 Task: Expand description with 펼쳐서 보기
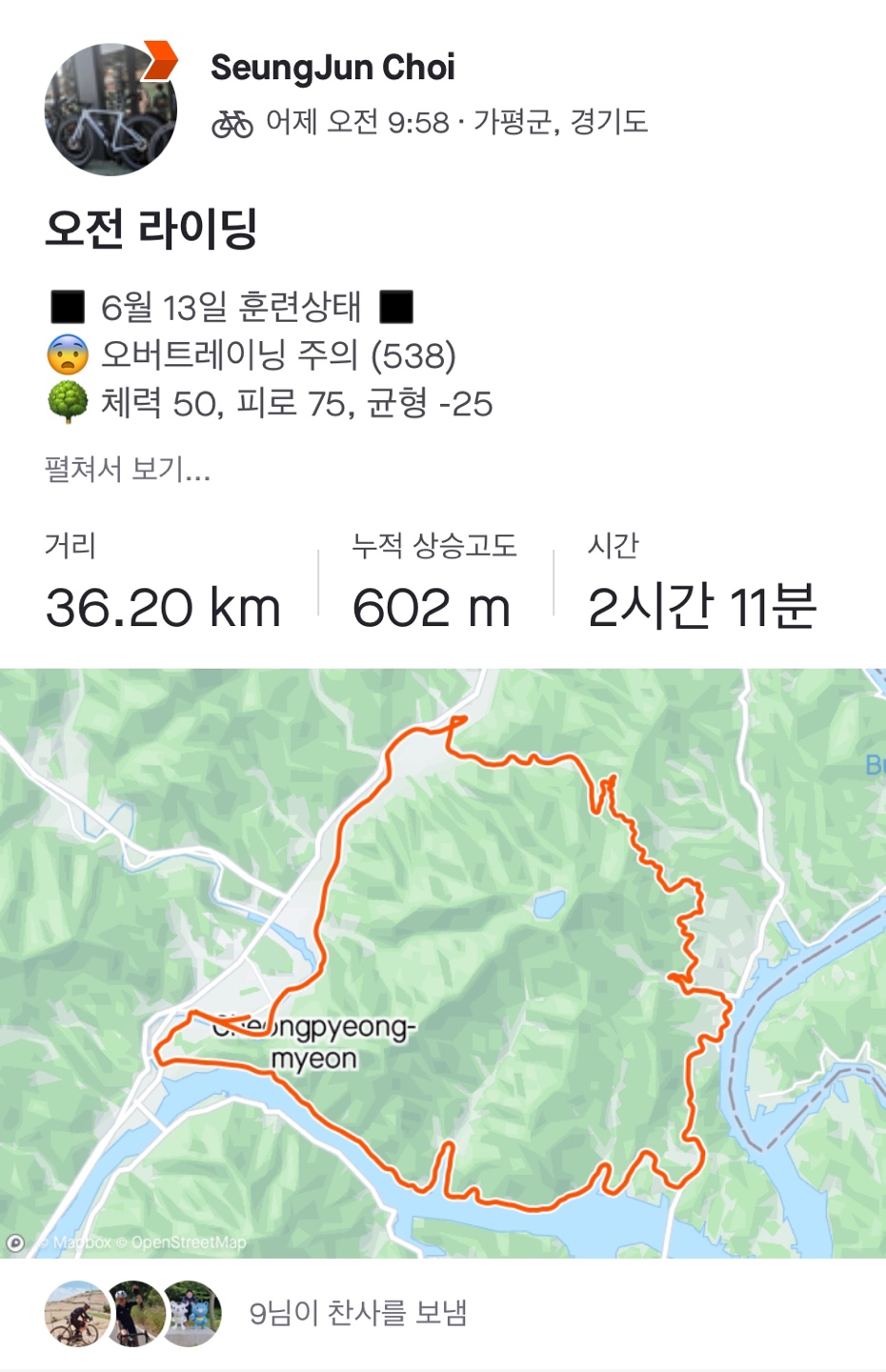(128, 469)
